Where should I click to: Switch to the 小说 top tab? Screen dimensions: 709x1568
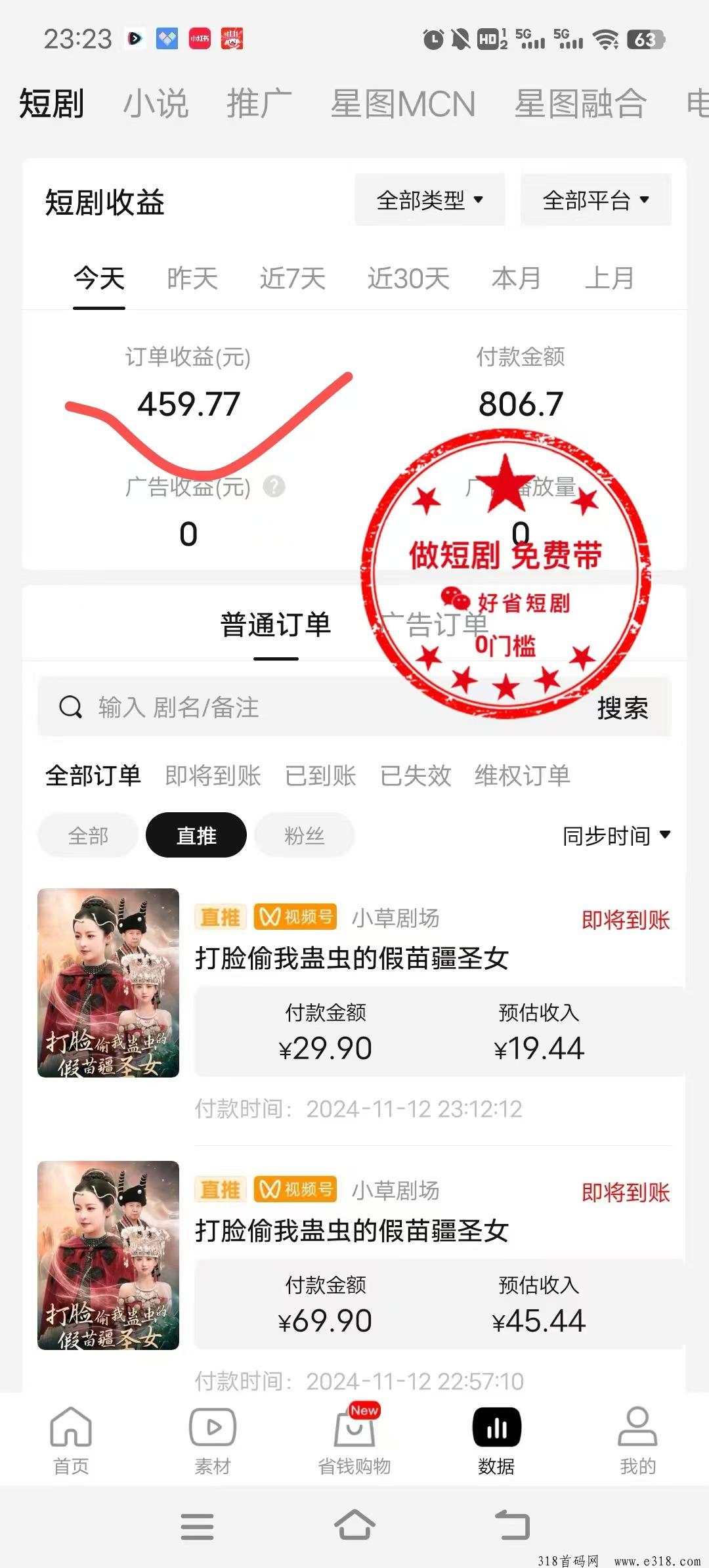[x=156, y=104]
